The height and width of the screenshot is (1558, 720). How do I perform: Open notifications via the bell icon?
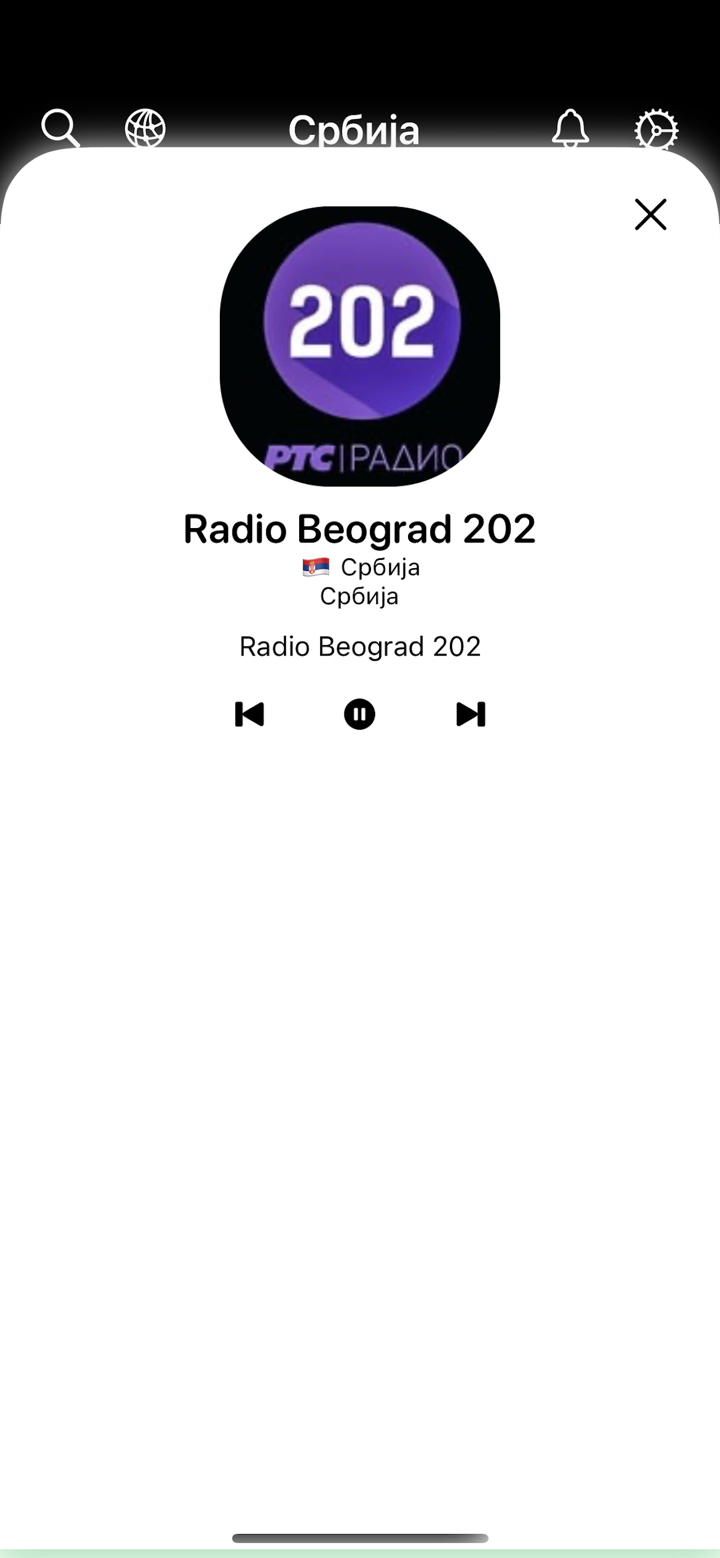pos(570,128)
